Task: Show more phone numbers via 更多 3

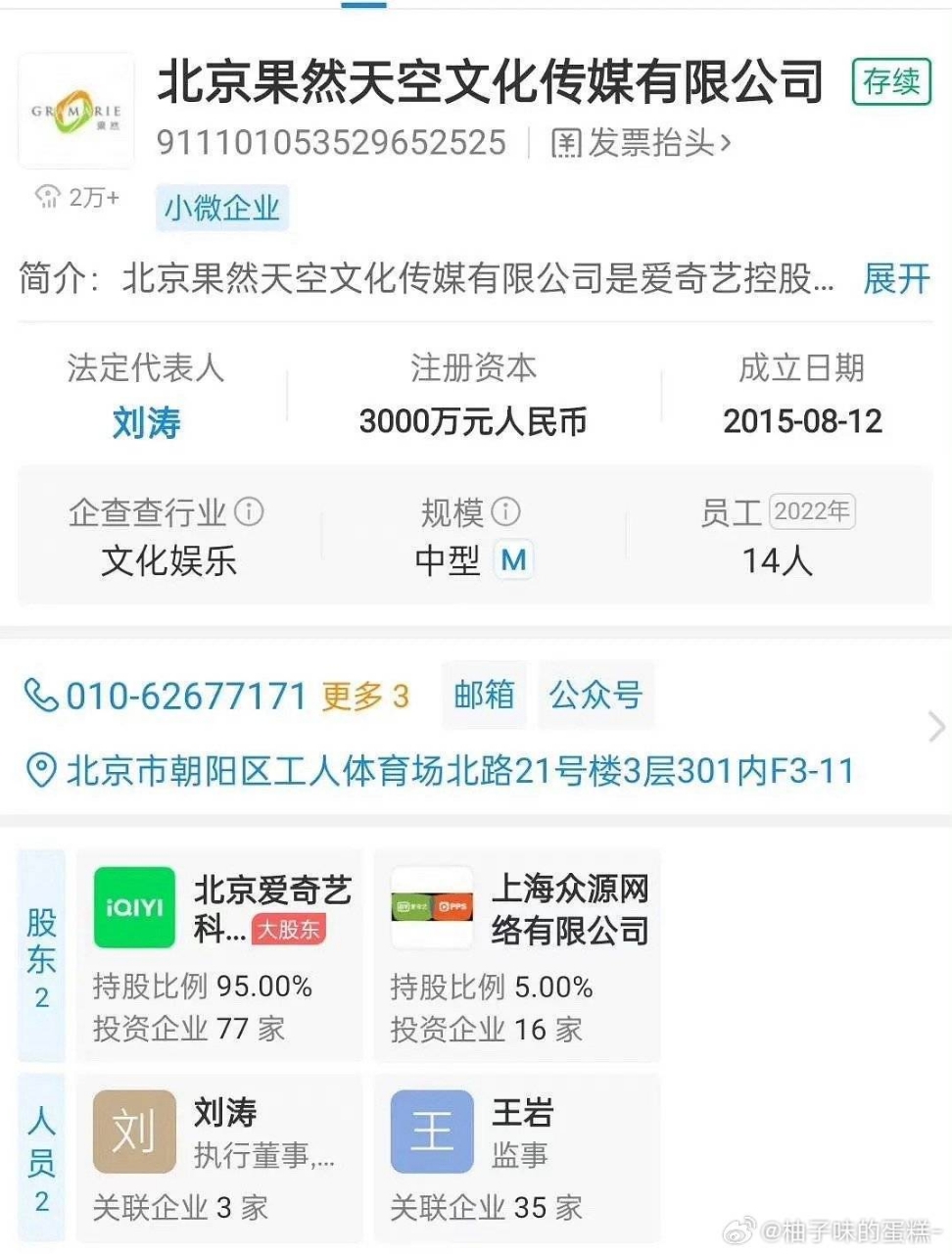Action: pyautogui.click(x=364, y=696)
